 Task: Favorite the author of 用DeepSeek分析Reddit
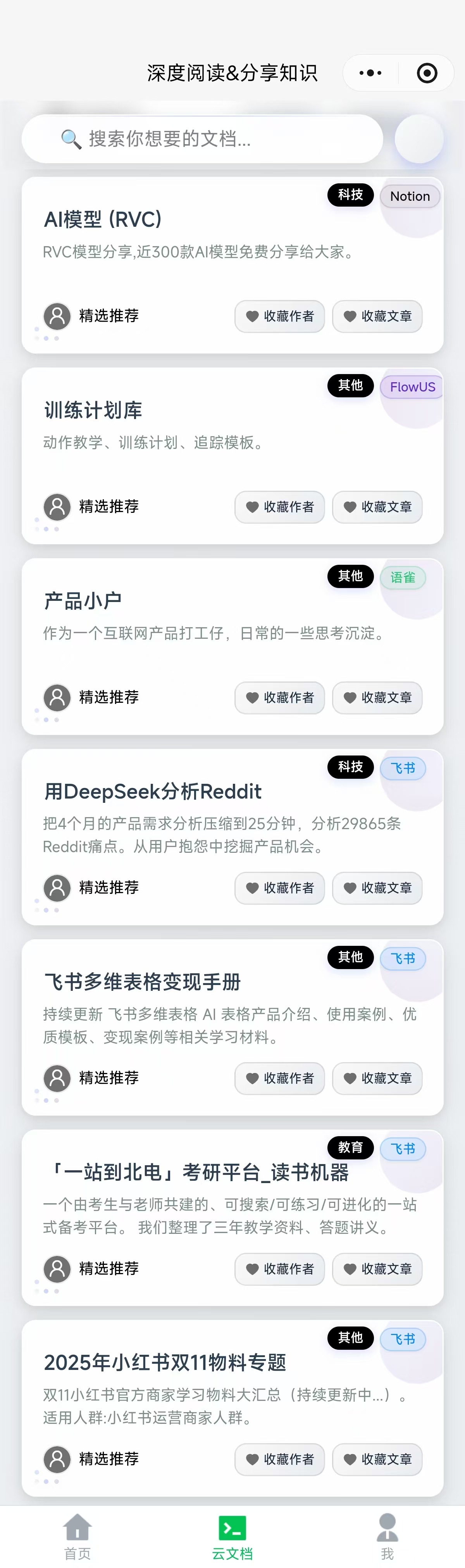pyautogui.click(x=279, y=888)
